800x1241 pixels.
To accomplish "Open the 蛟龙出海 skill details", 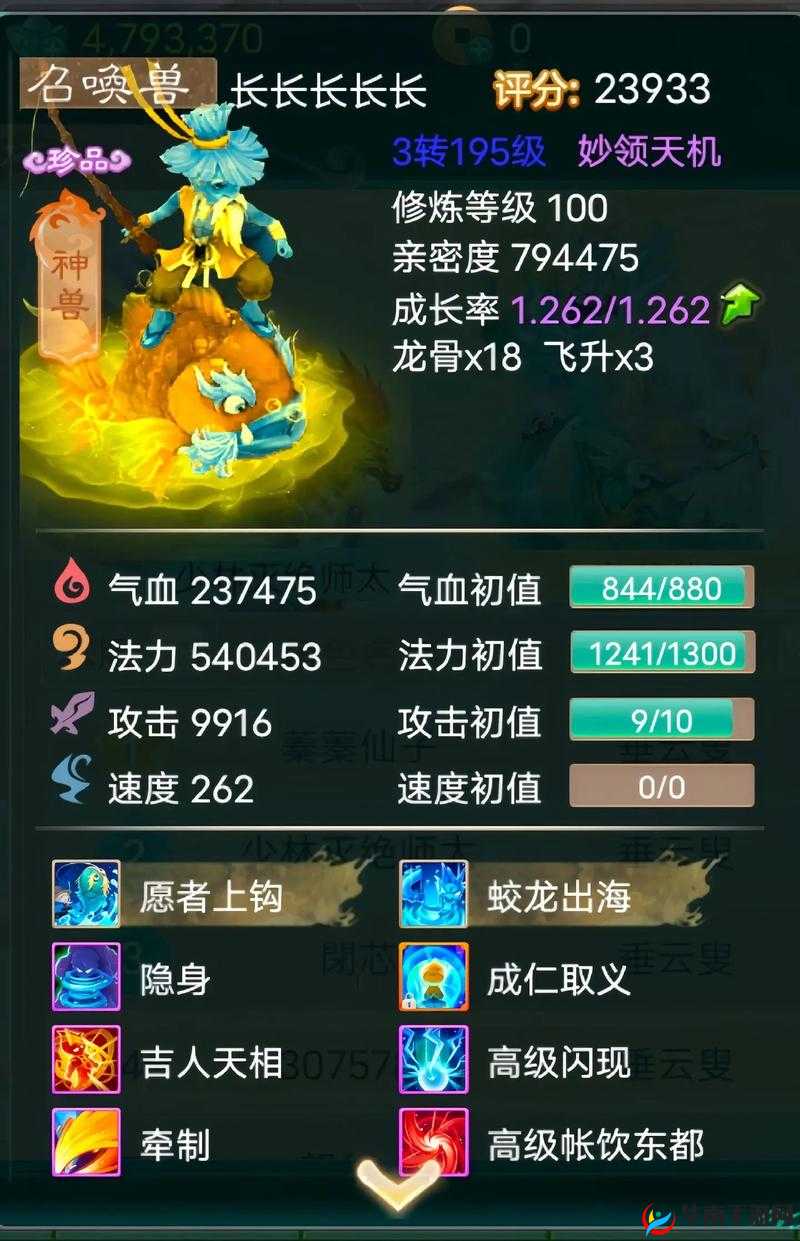I will pos(433,894).
